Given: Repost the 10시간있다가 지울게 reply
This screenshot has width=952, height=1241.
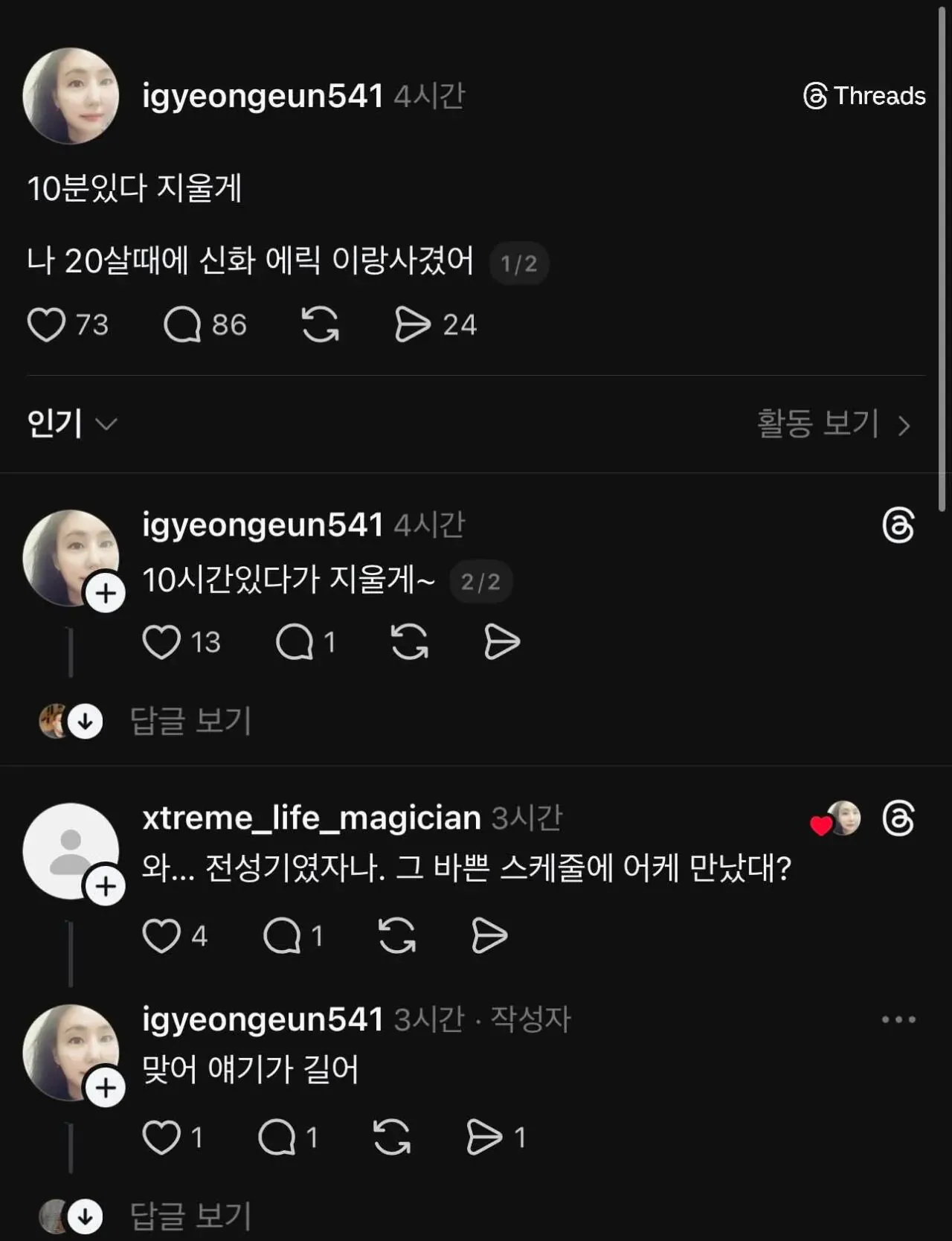Looking at the screenshot, I should click(410, 642).
